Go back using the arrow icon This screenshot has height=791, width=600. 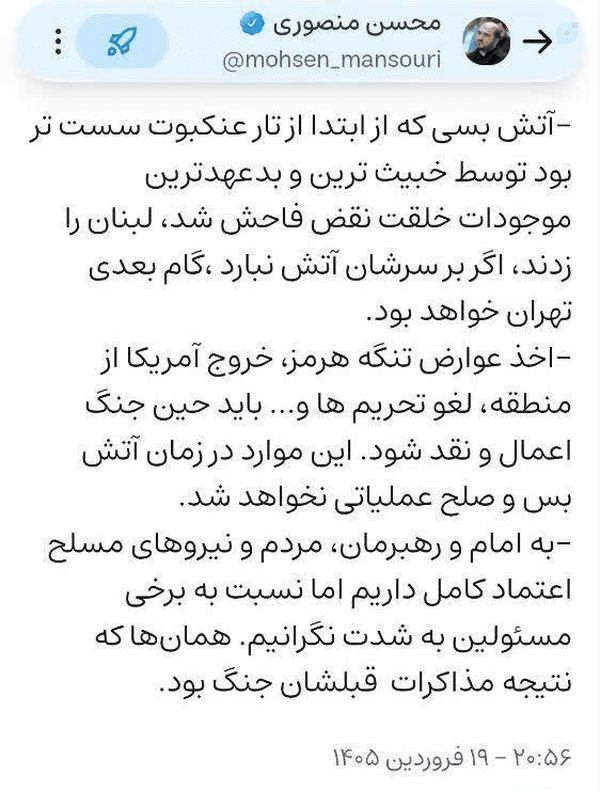[x=537, y=42]
